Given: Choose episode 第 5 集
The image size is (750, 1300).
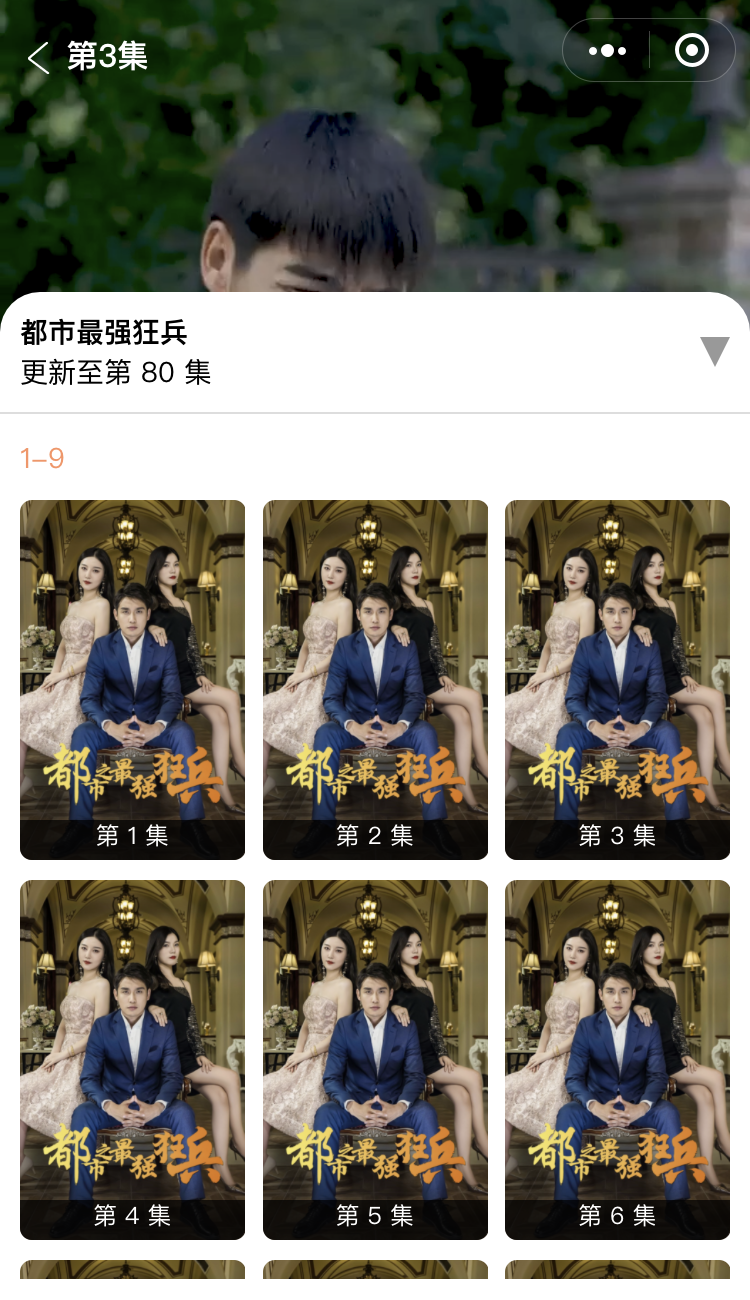Looking at the screenshot, I should click(375, 1060).
